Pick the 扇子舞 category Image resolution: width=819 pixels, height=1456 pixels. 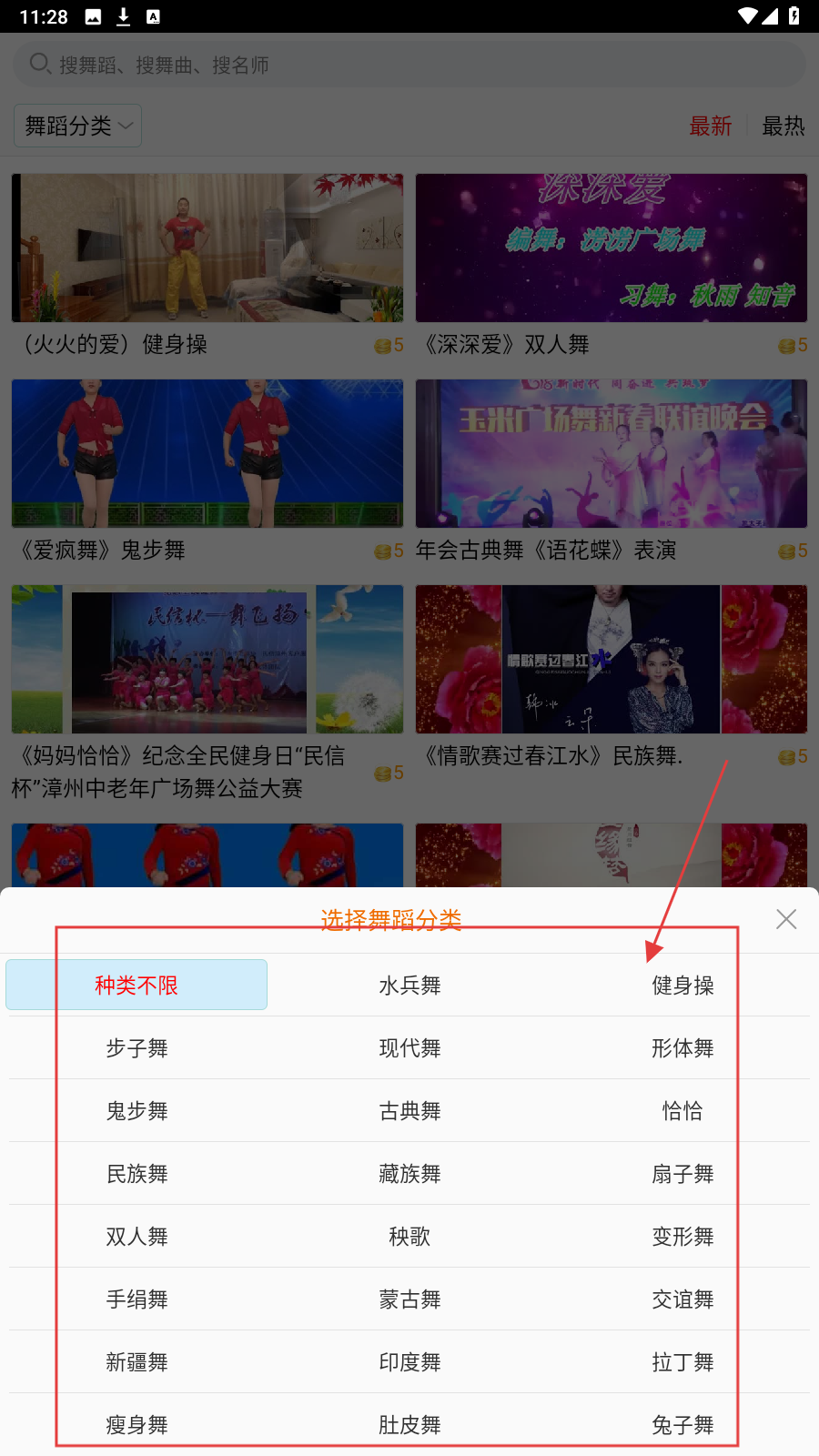point(682,1173)
